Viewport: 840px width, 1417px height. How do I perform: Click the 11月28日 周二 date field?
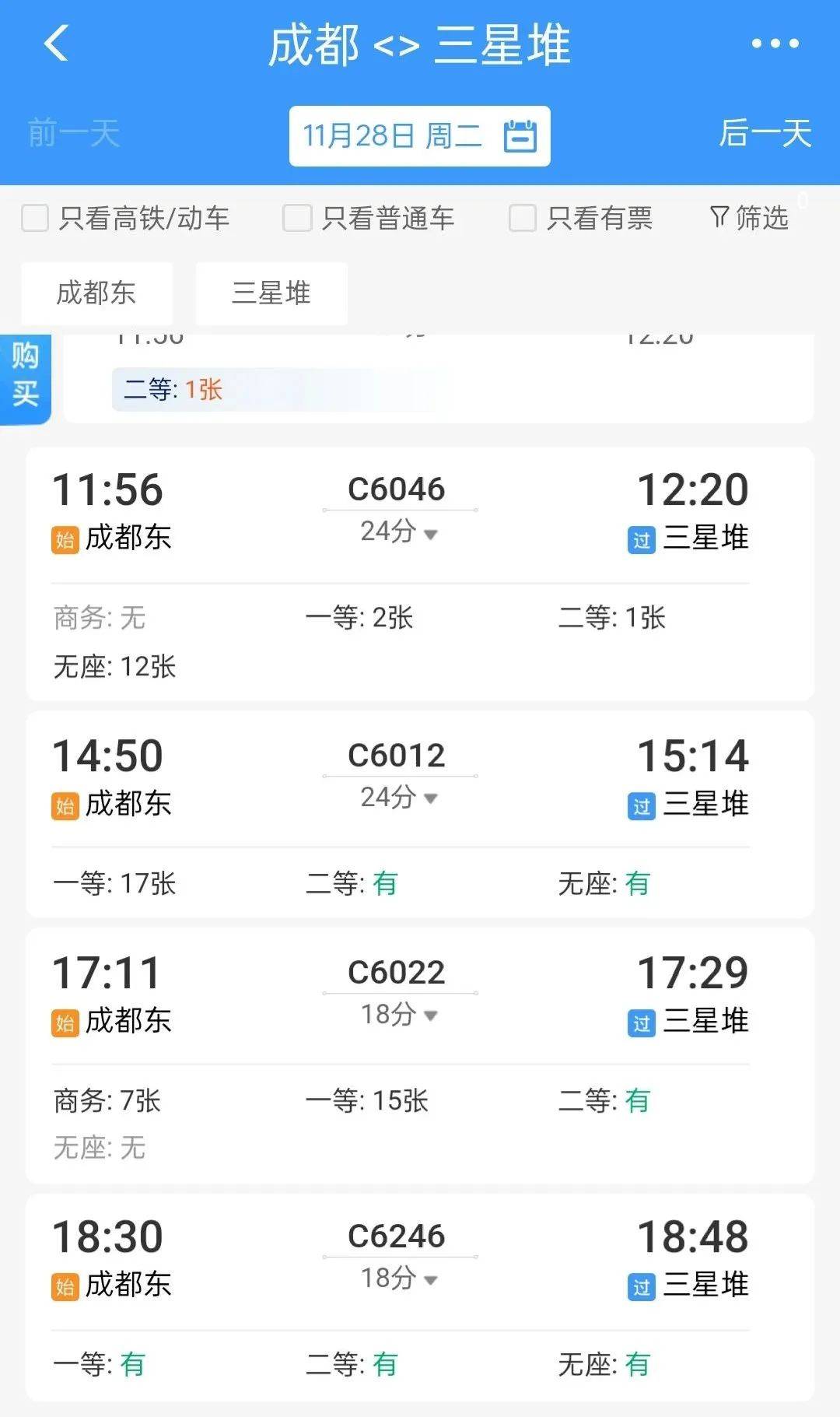point(393,135)
